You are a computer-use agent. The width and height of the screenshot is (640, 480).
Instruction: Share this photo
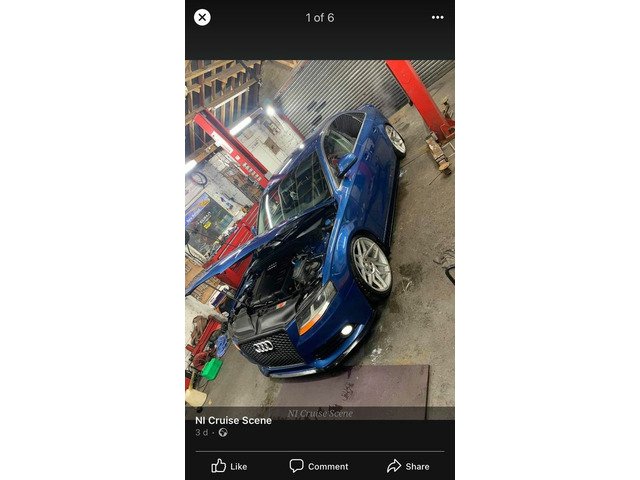(x=408, y=466)
